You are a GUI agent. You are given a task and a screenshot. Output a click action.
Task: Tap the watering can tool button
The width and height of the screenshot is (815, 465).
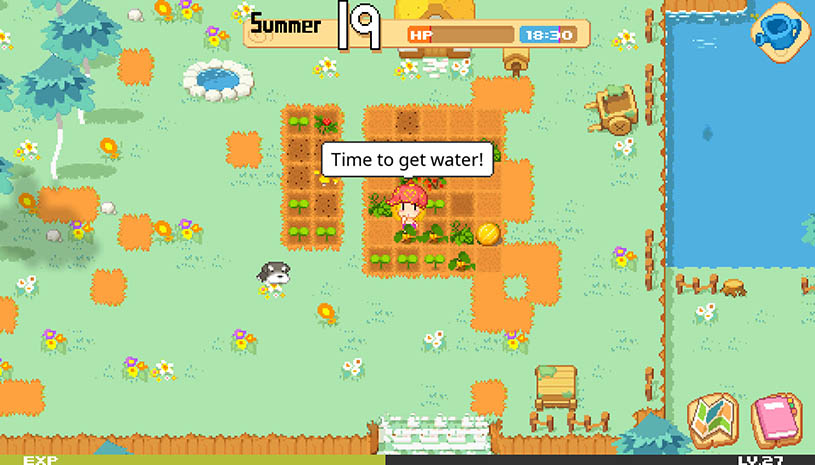tap(781, 28)
